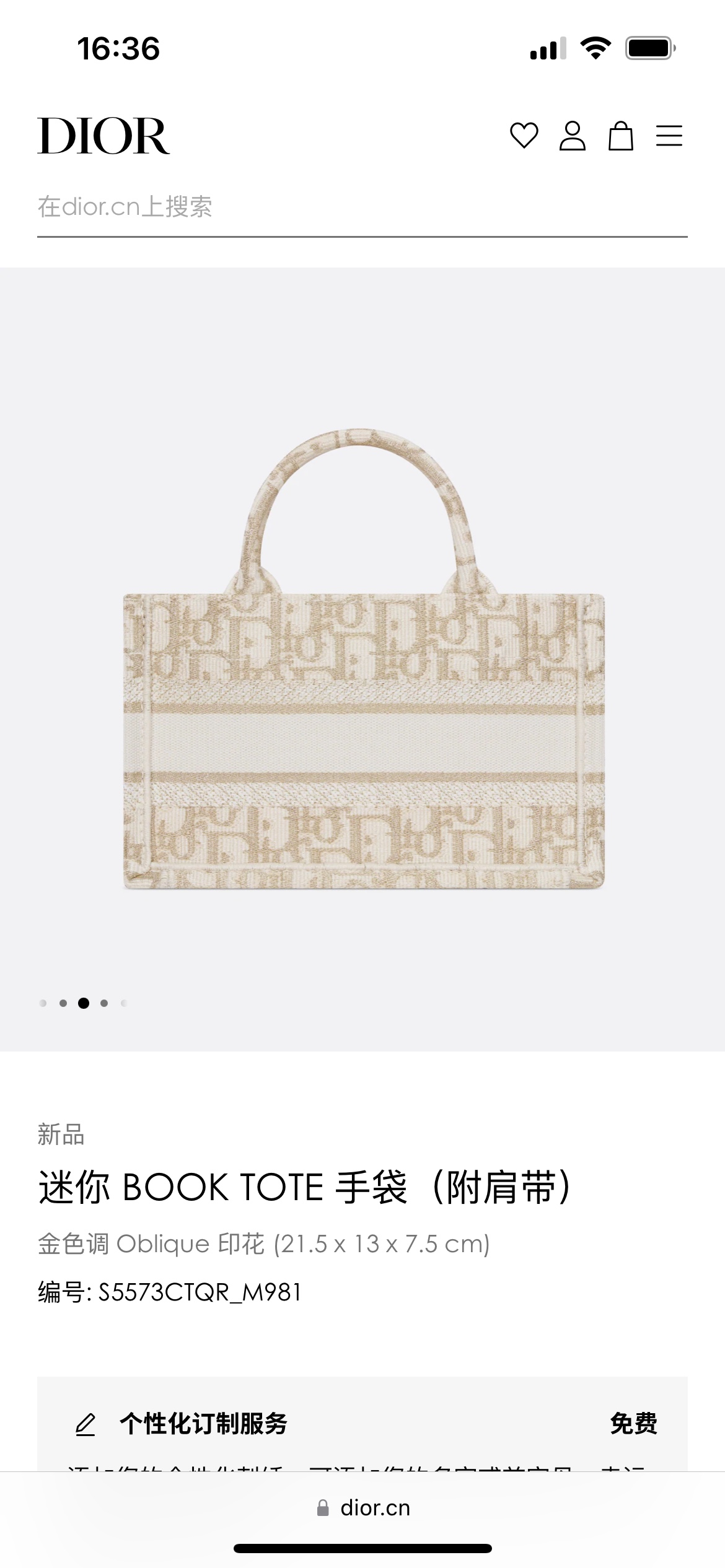Open the wishlist heart icon
The height and width of the screenshot is (1568, 725).
click(x=524, y=136)
